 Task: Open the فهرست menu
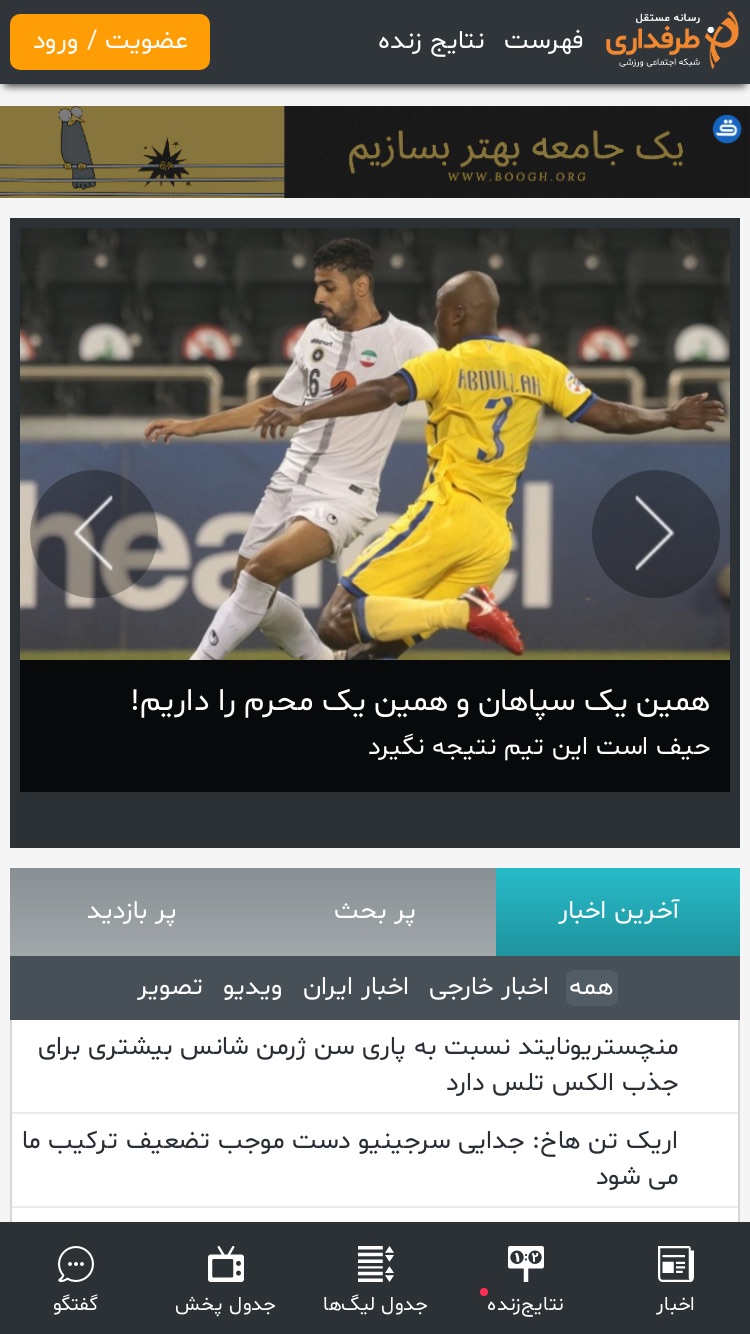[x=543, y=42]
